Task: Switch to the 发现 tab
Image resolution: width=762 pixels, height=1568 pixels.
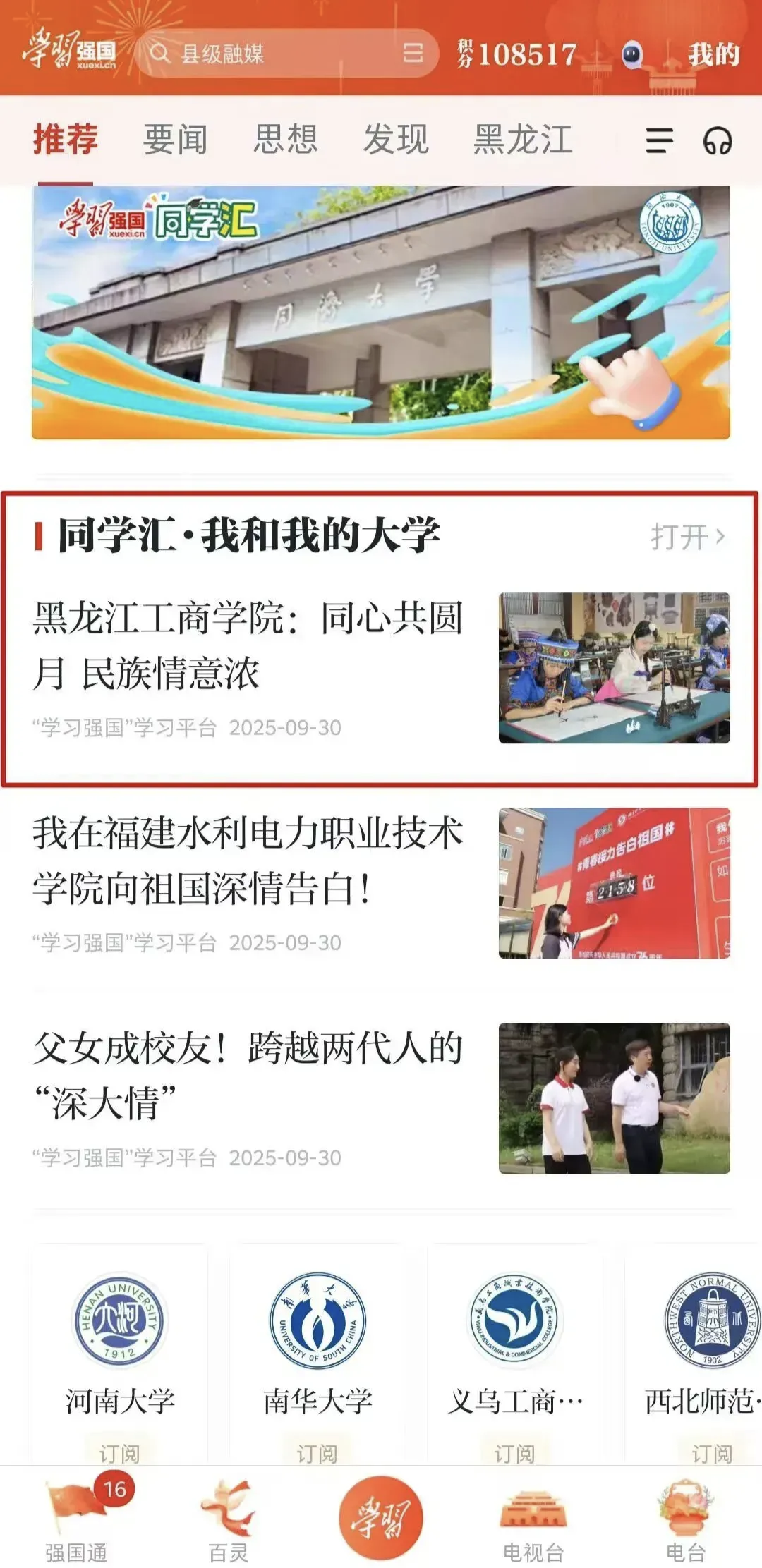Action: 396,139
